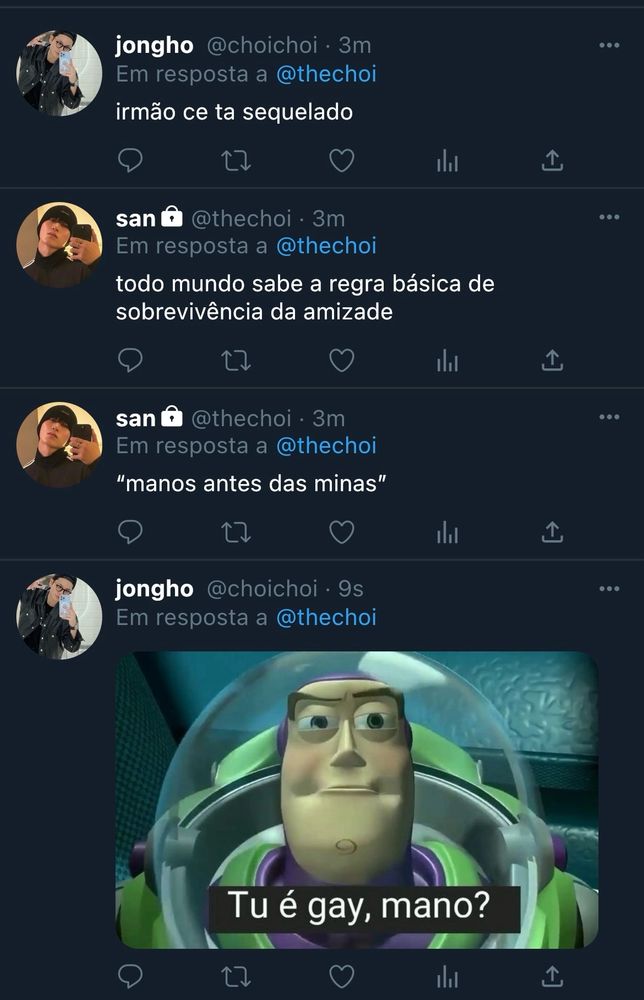Open overflow menu on "irmão ce ta sequelado" tweet
Viewport: 644px width, 1000px height.
(609, 45)
